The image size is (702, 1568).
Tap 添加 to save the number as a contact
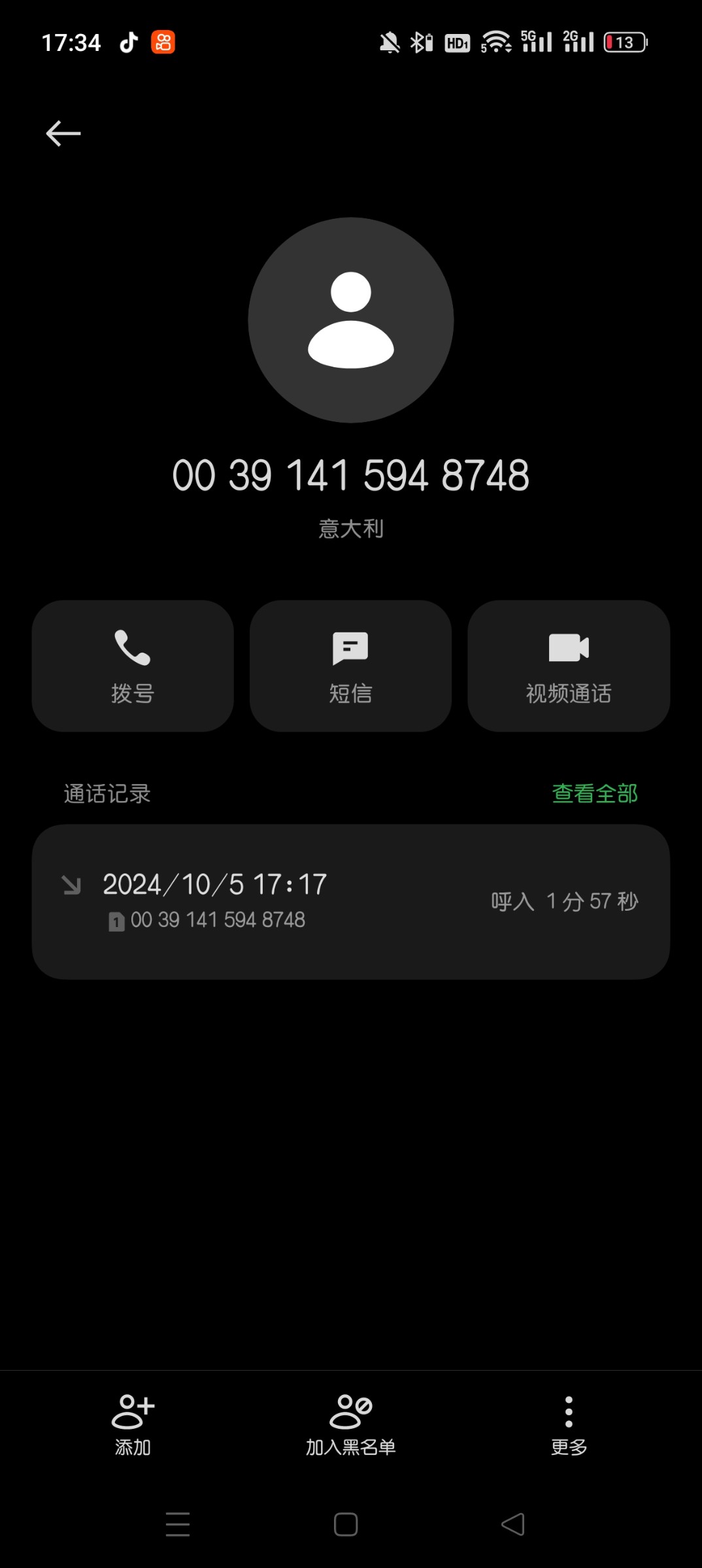click(x=133, y=1424)
